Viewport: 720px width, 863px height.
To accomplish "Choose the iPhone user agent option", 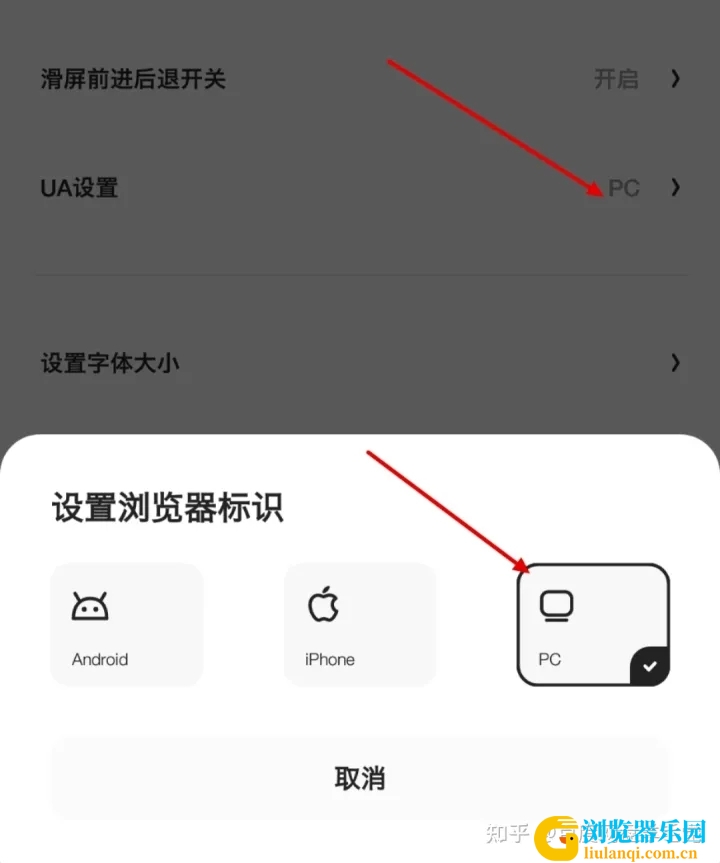I will pos(360,625).
